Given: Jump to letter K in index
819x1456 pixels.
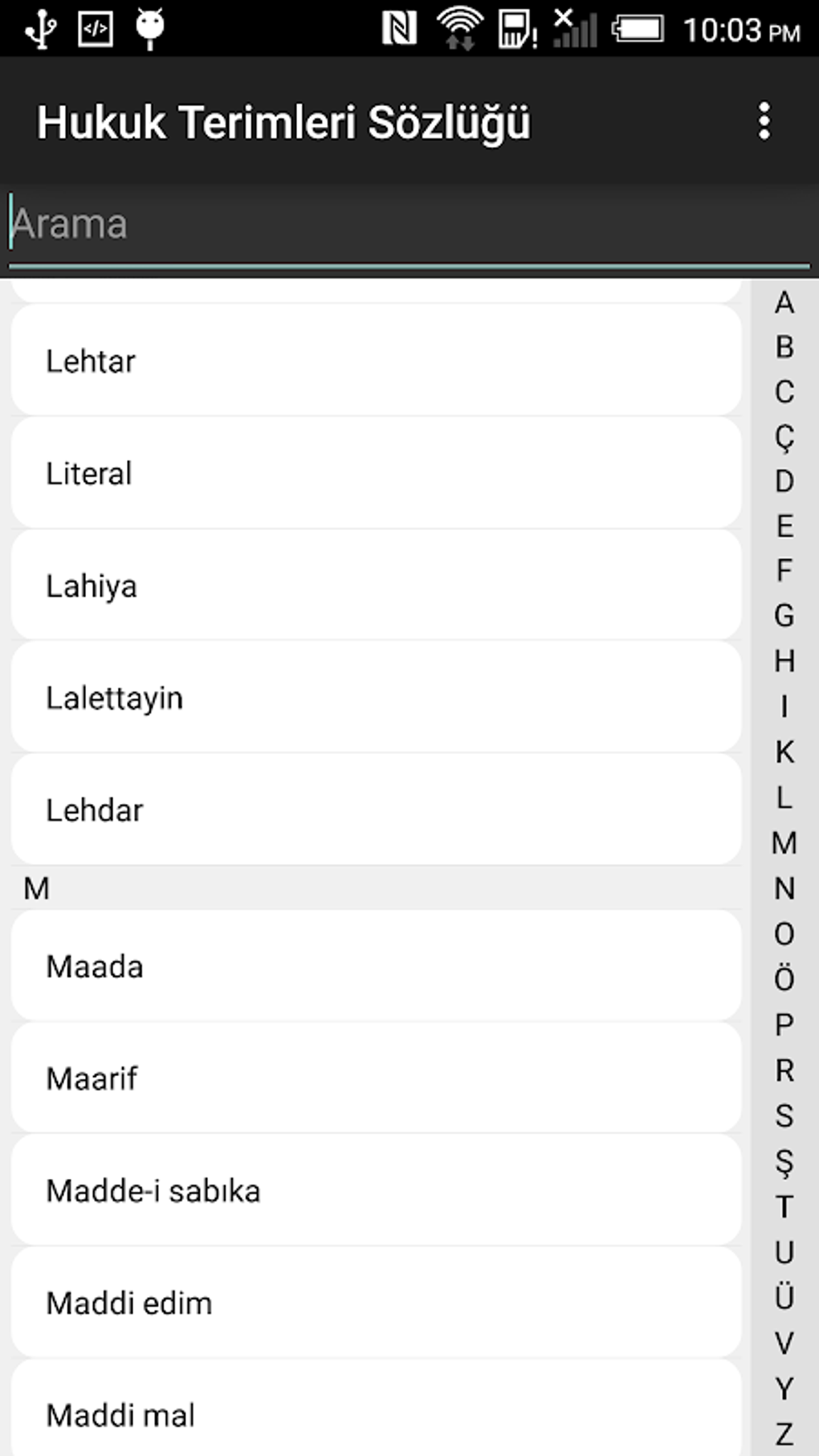Looking at the screenshot, I should (784, 752).
